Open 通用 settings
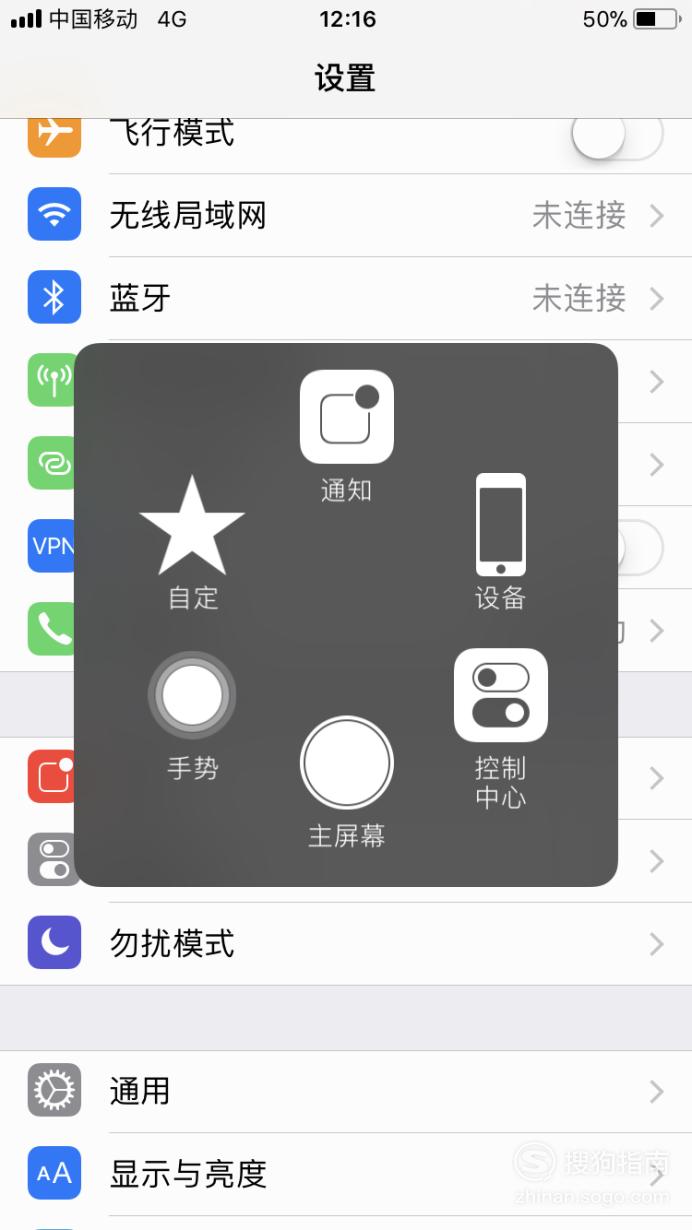Image resolution: width=692 pixels, height=1230 pixels. click(346, 1091)
